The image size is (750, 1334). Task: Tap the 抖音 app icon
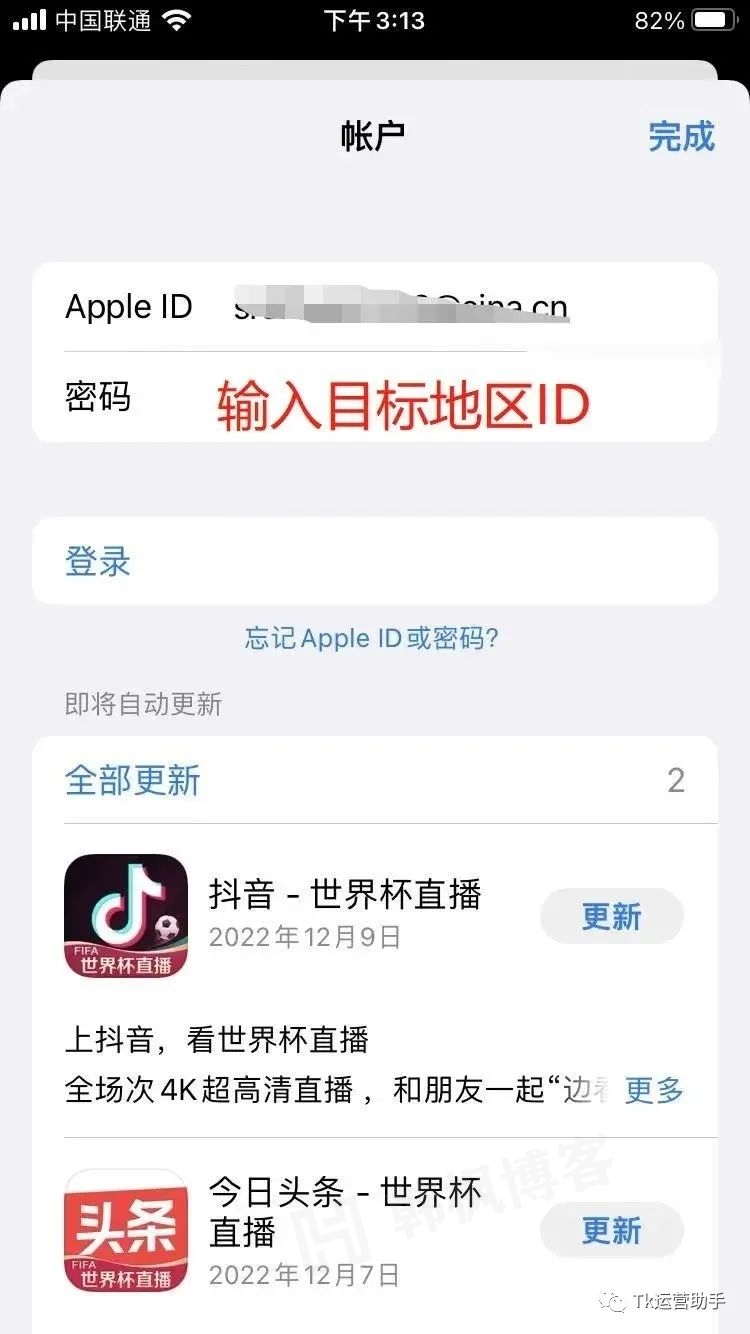tap(125, 915)
